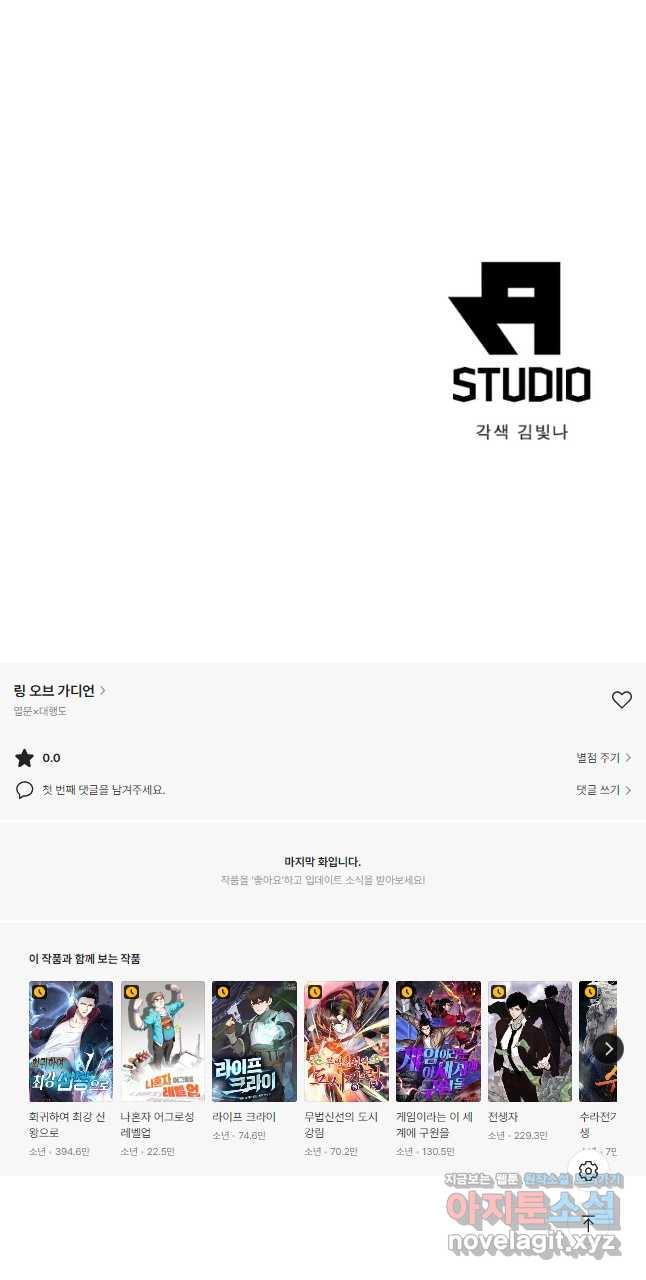
Task: Jump back to top with the up arrow
Action: pos(588,1222)
